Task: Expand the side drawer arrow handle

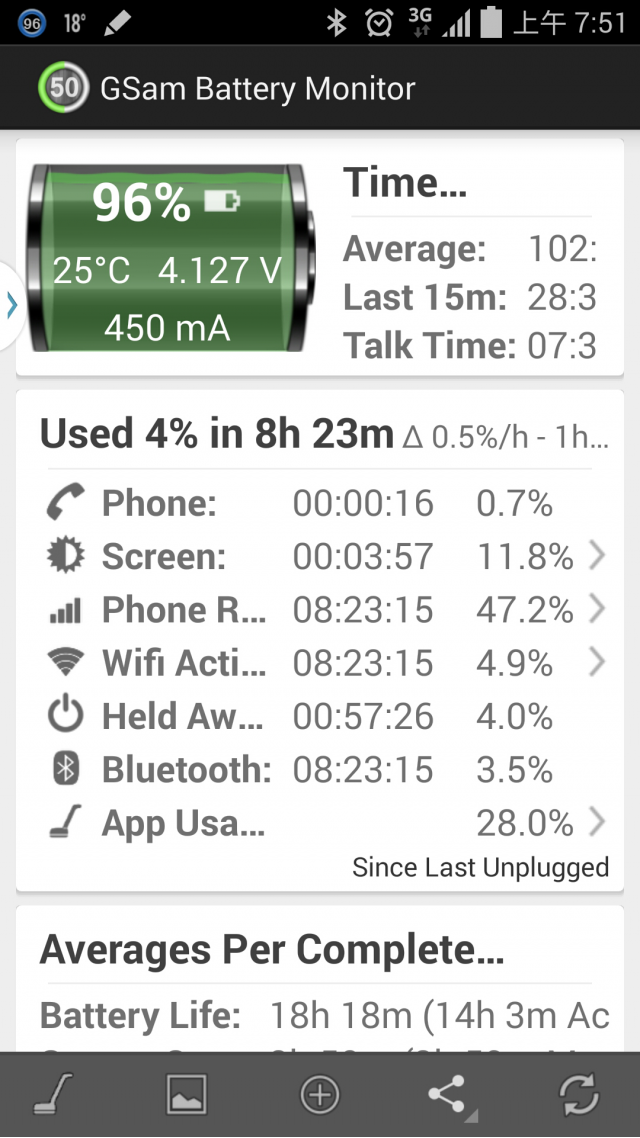Action: click(x=12, y=306)
